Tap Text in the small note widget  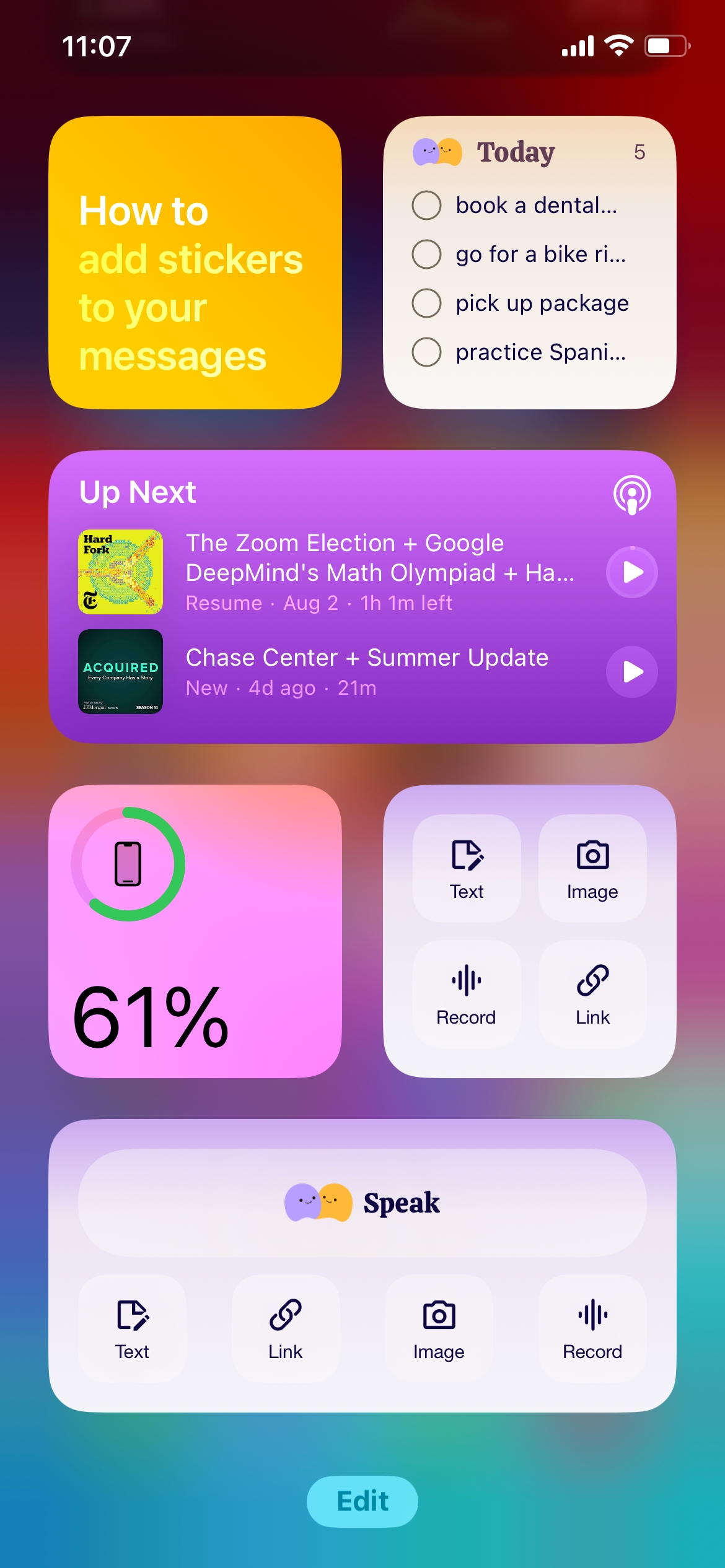[467, 868]
